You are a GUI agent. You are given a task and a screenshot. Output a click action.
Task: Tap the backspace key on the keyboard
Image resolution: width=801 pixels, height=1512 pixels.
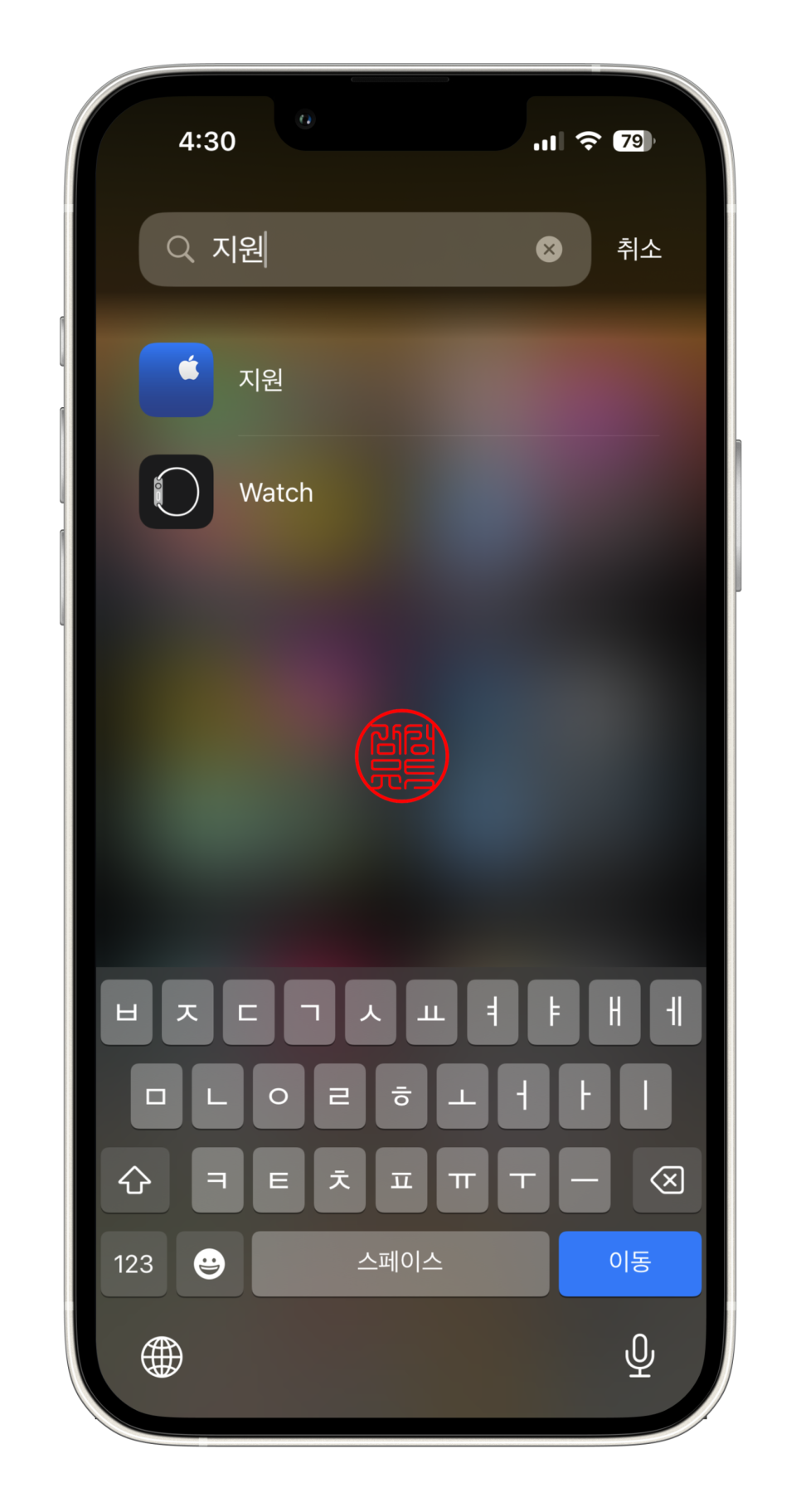[667, 1179]
